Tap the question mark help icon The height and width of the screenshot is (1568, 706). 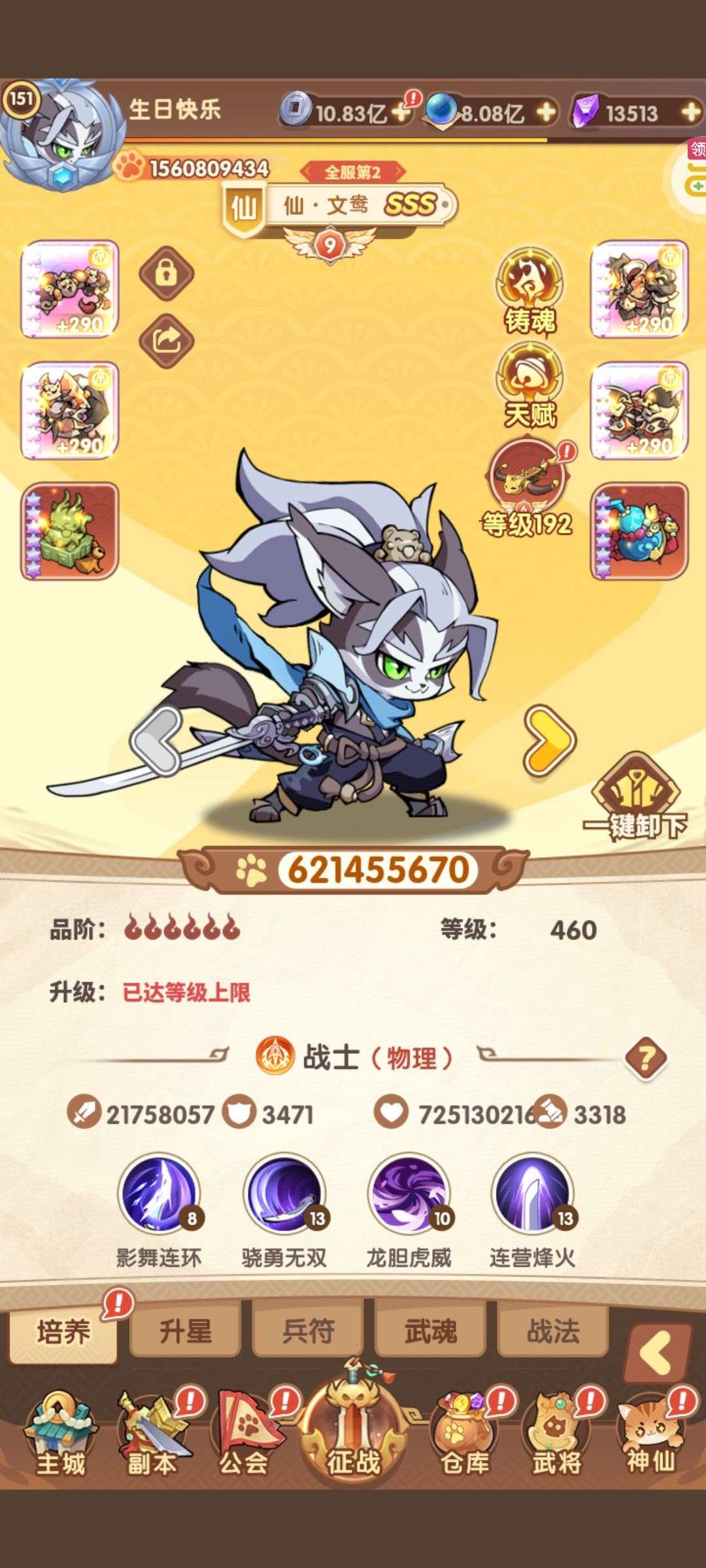646,1058
